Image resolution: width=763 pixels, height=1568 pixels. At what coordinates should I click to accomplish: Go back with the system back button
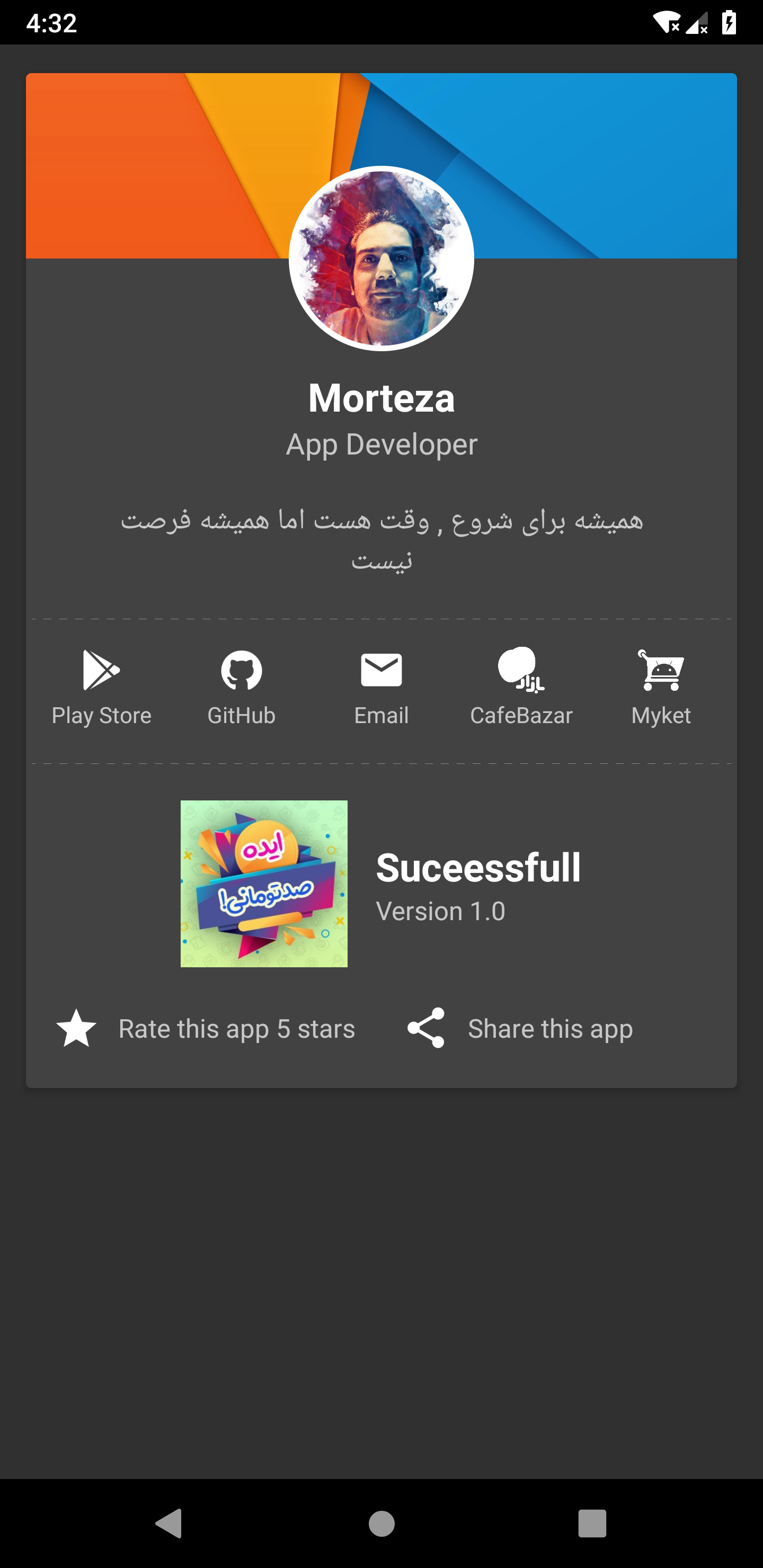pyautogui.click(x=168, y=1523)
